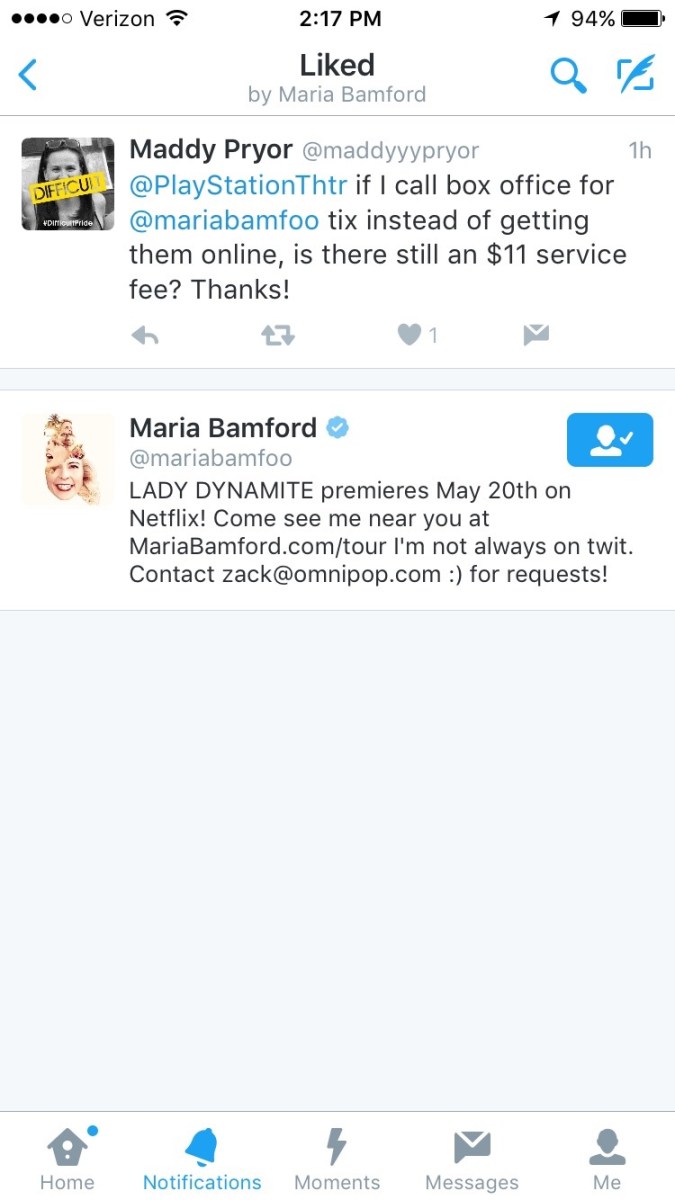Switch to the Home tab

[67, 1159]
